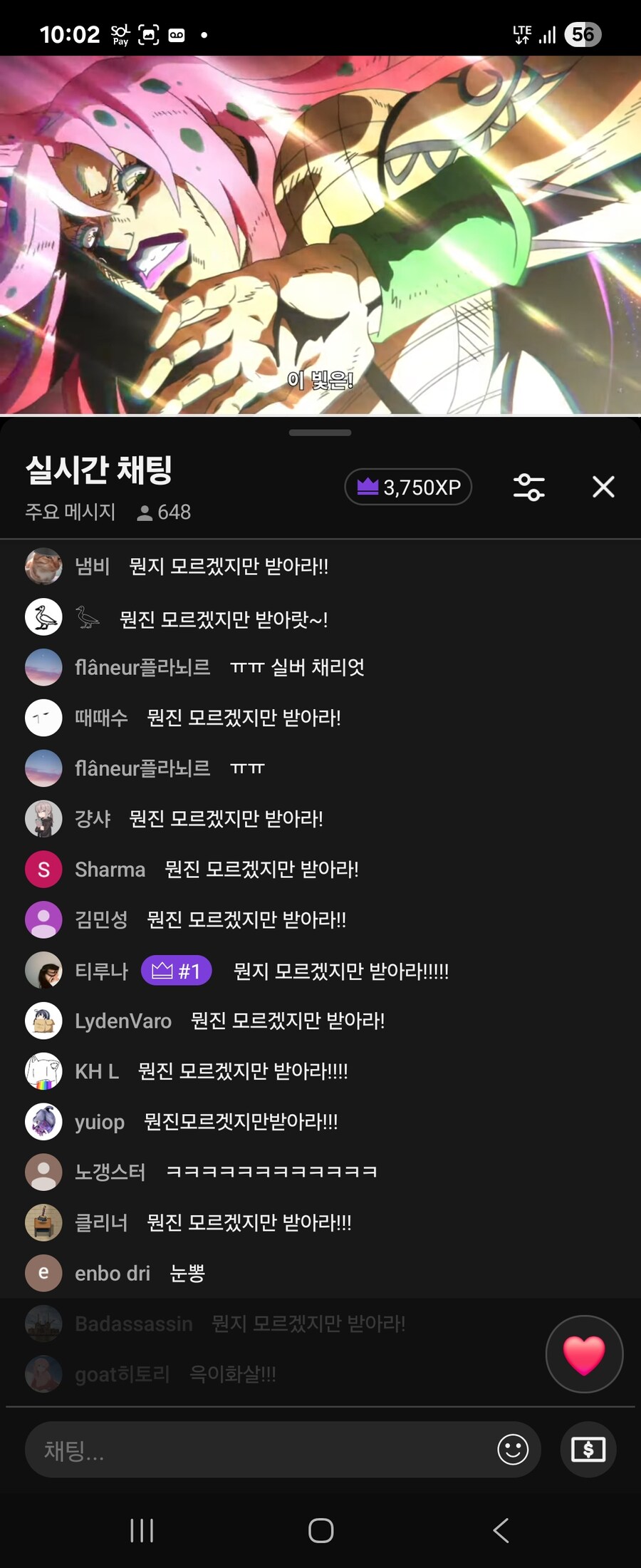Open the emoji picker in chat
This screenshot has height=1568, width=641.
point(511,1450)
